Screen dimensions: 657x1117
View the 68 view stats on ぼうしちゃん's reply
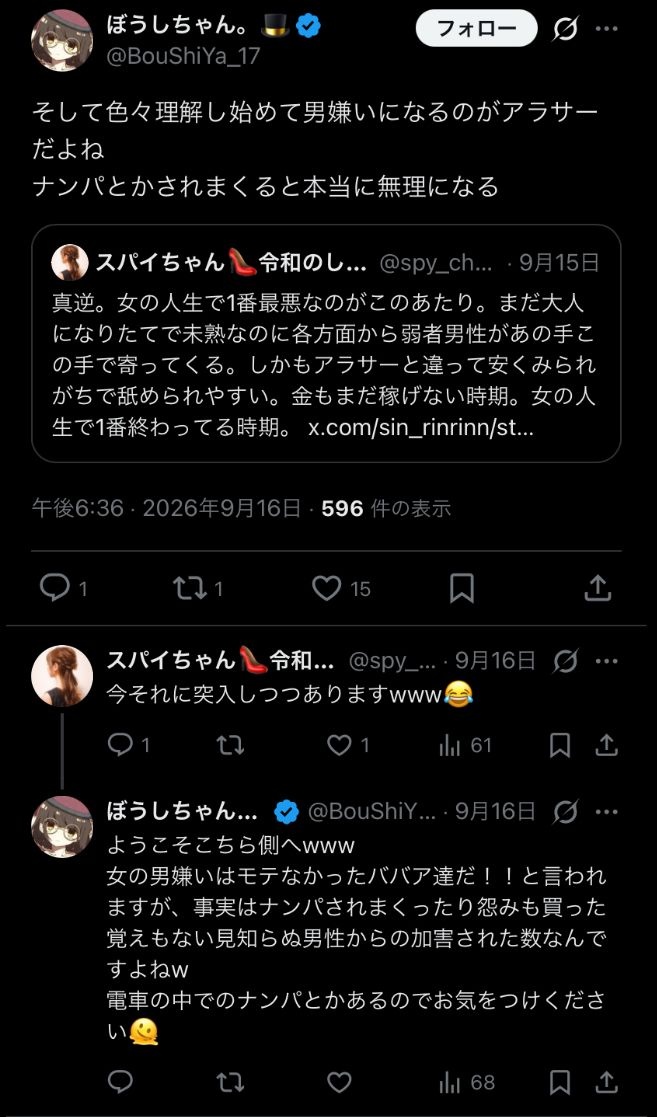[467, 1083]
